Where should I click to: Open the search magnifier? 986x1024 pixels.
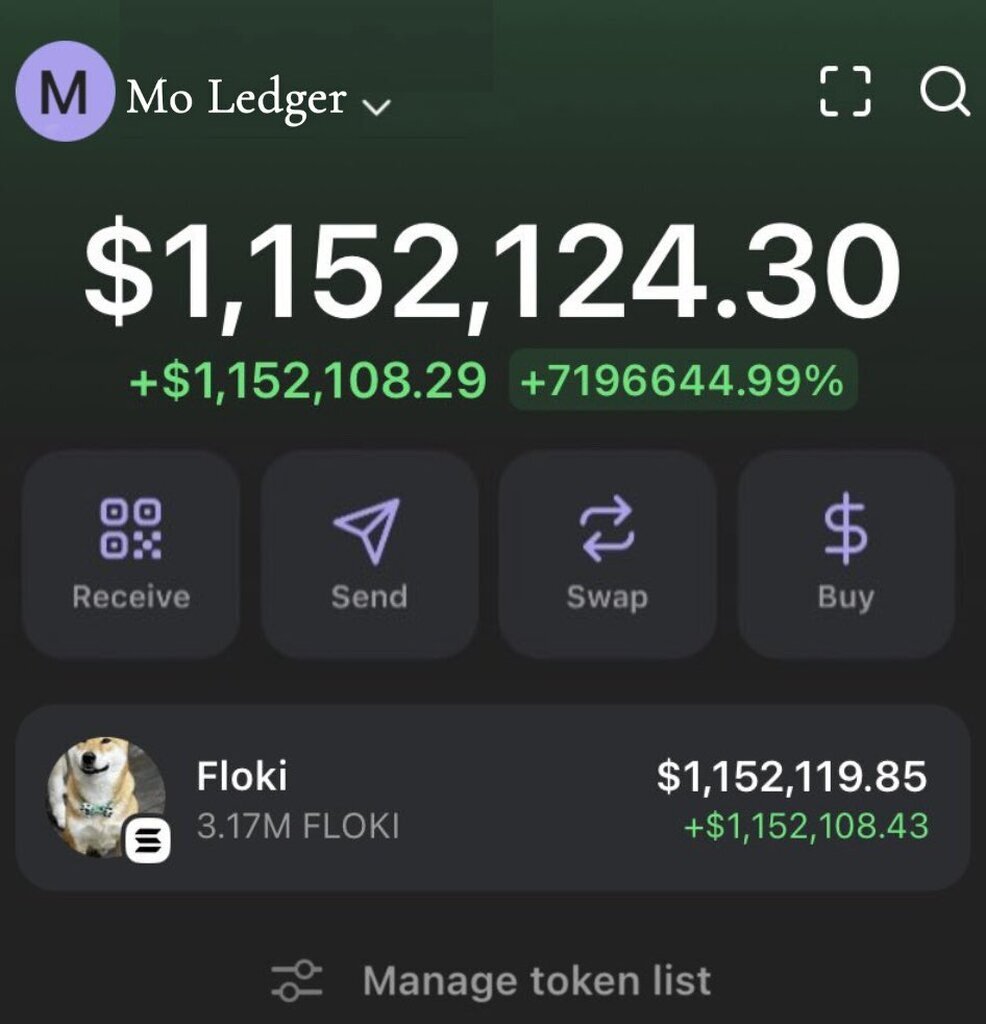(944, 93)
